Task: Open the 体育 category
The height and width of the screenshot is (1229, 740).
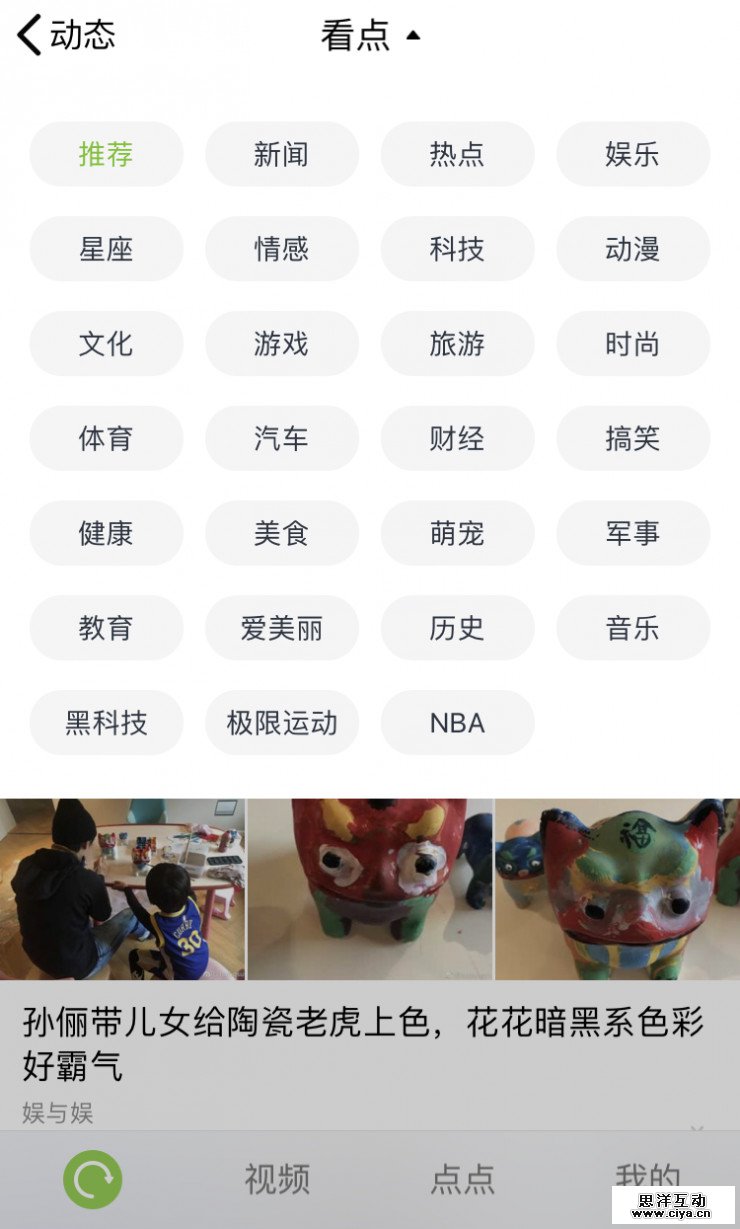Action: pyautogui.click(x=106, y=438)
